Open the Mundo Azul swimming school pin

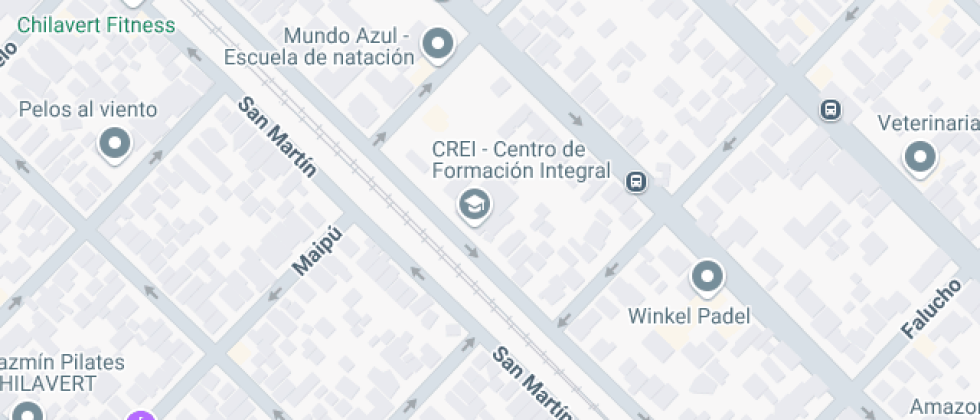(438, 45)
